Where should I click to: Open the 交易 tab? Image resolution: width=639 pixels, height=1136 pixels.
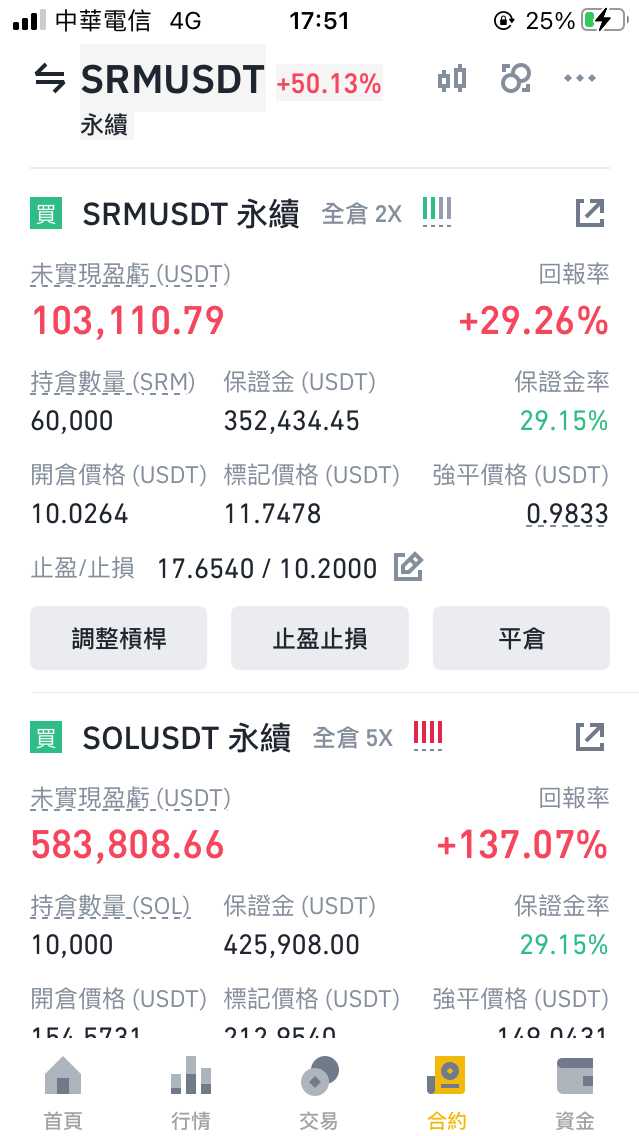pyautogui.click(x=319, y=1094)
